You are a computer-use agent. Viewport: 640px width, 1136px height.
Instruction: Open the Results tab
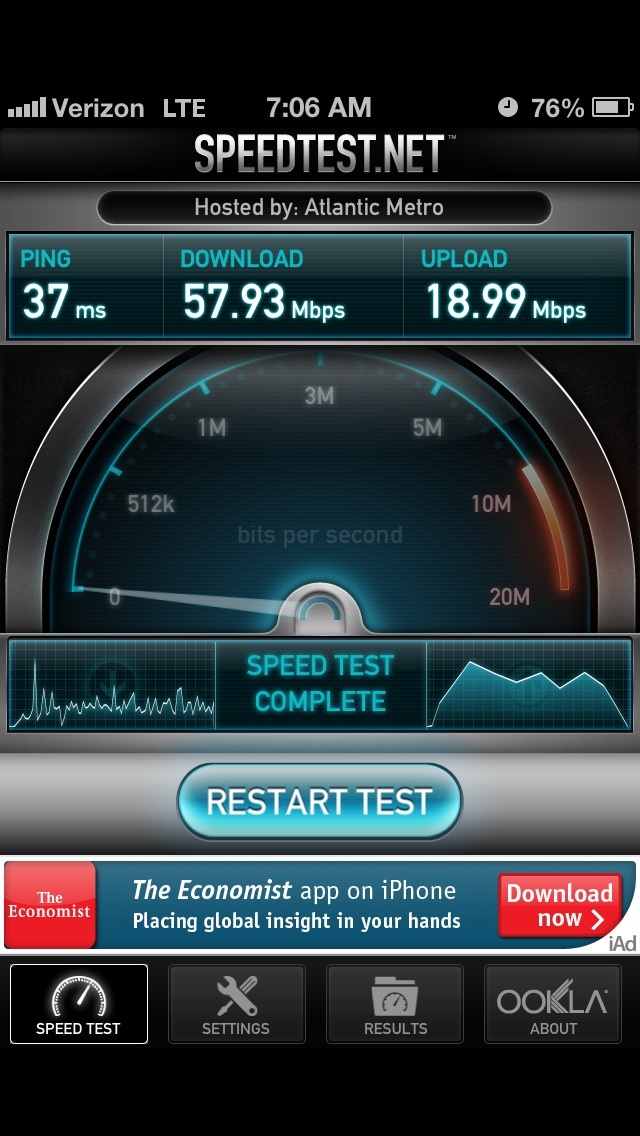click(x=395, y=1004)
